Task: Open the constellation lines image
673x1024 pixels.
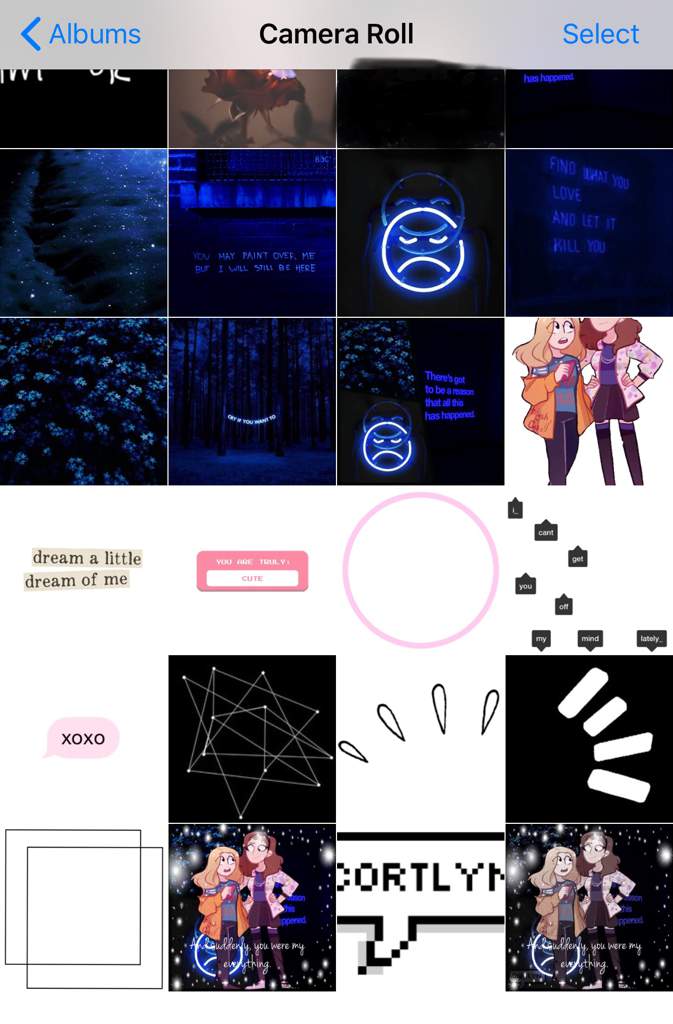Action: [252, 739]
